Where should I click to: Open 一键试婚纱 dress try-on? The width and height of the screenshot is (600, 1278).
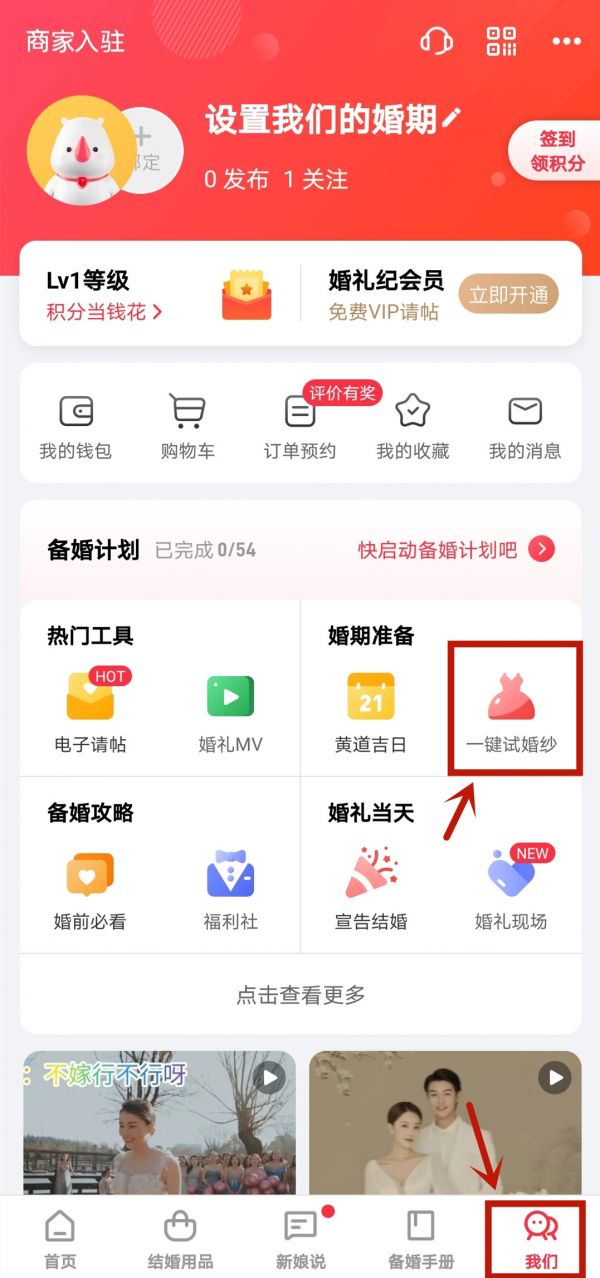point(512,710)
